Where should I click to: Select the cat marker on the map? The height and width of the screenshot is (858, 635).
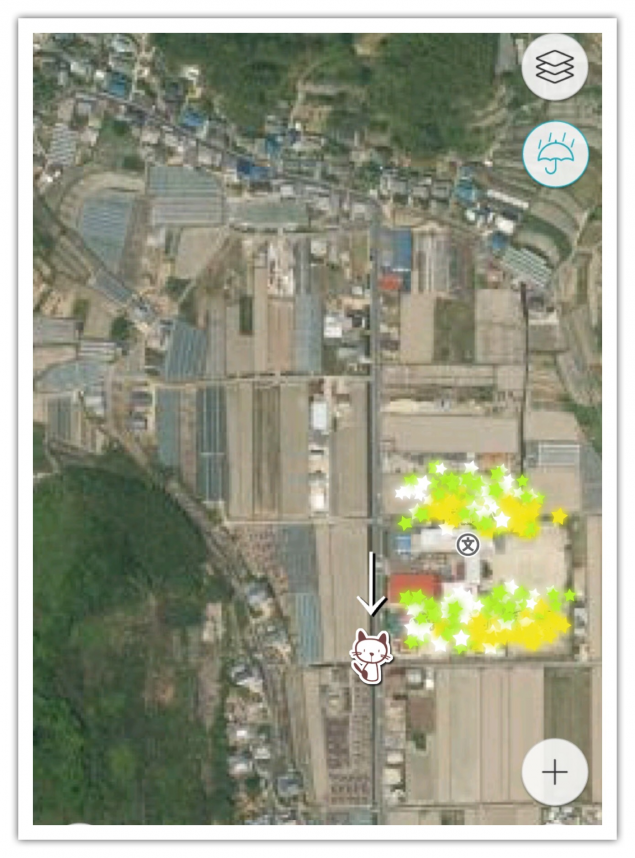[x=370, y=655]
